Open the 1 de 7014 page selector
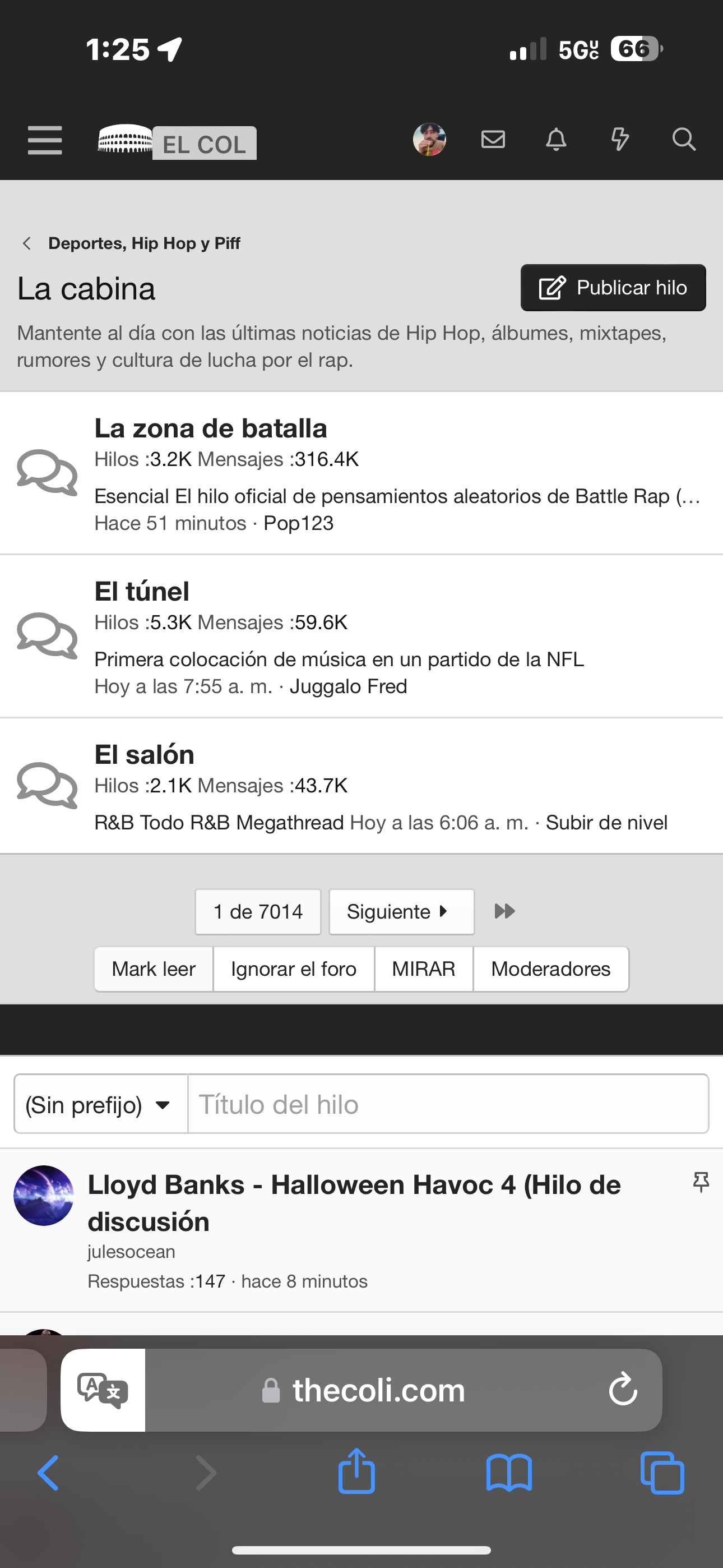723x1568 pixels. click(258, 912)
